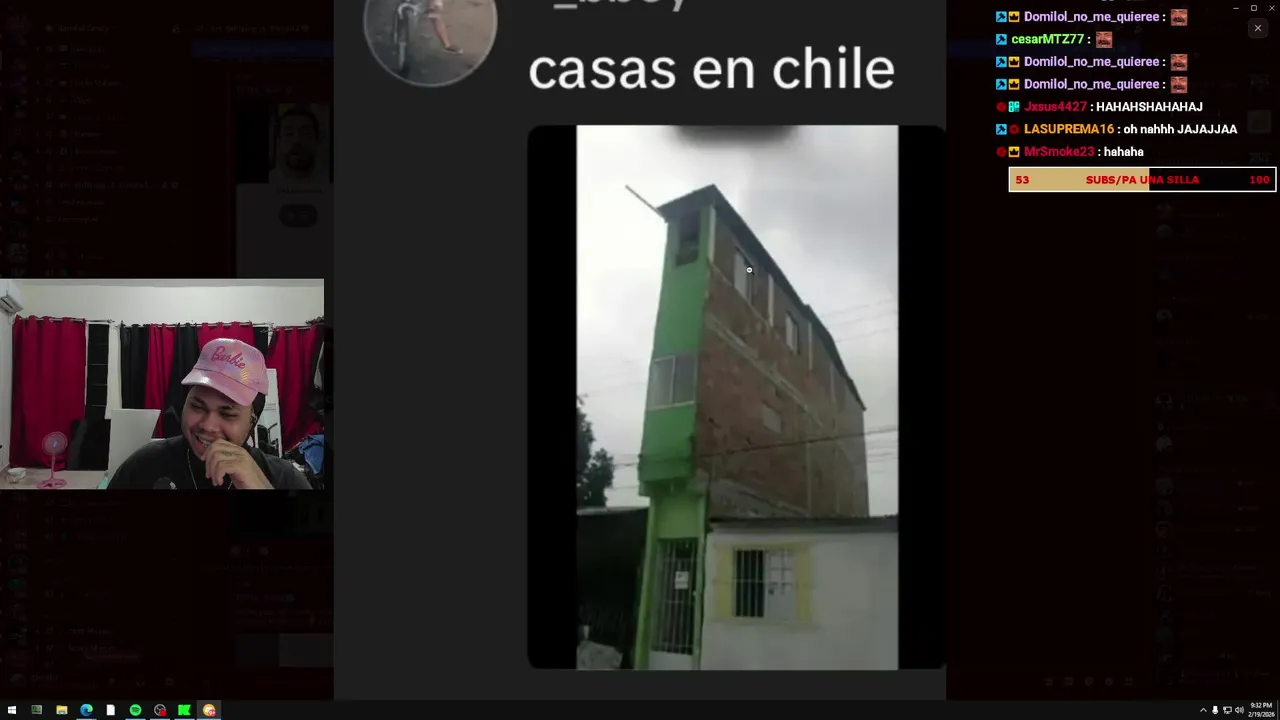
Task: Minimize the app window
Action: click(x=1236, y=8)
